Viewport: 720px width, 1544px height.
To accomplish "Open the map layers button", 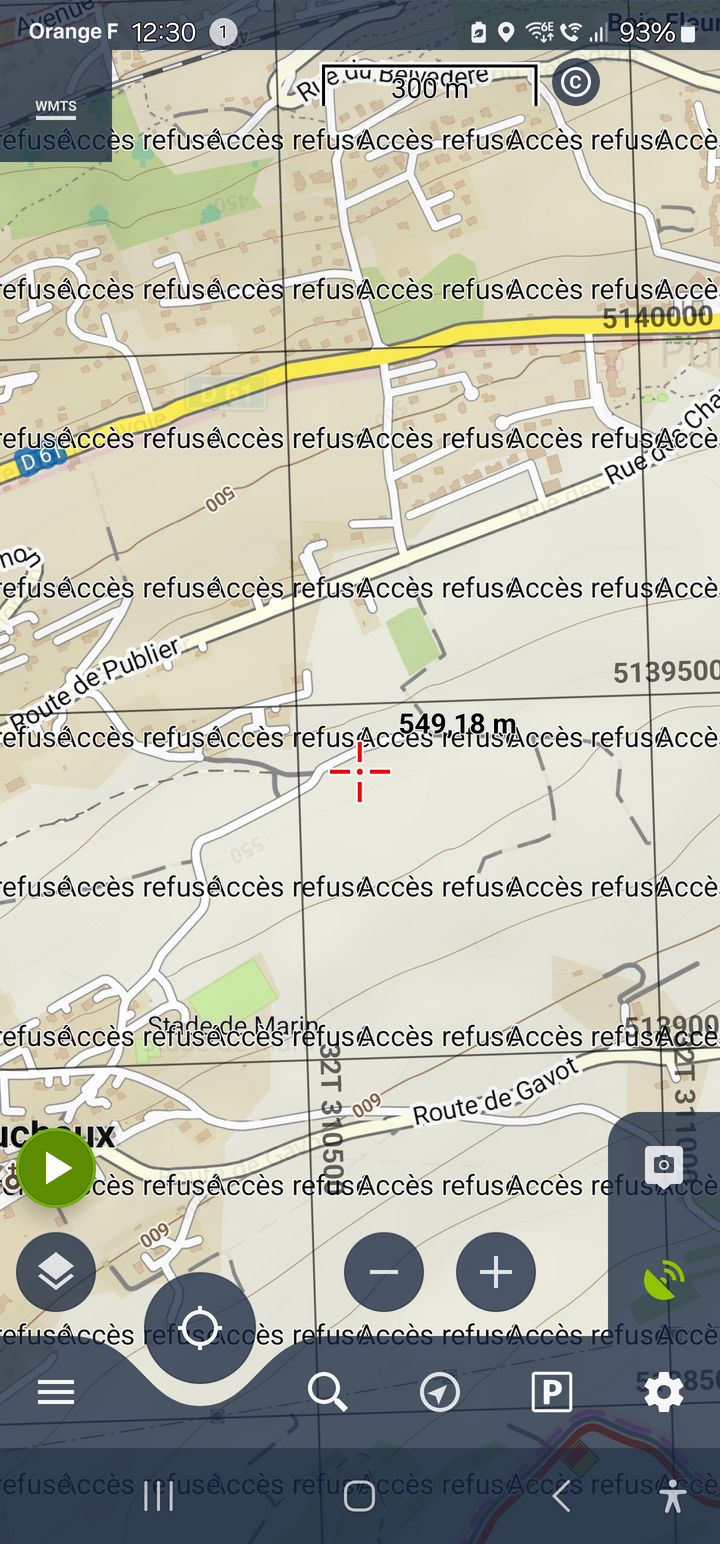I will coord(56,1272).
